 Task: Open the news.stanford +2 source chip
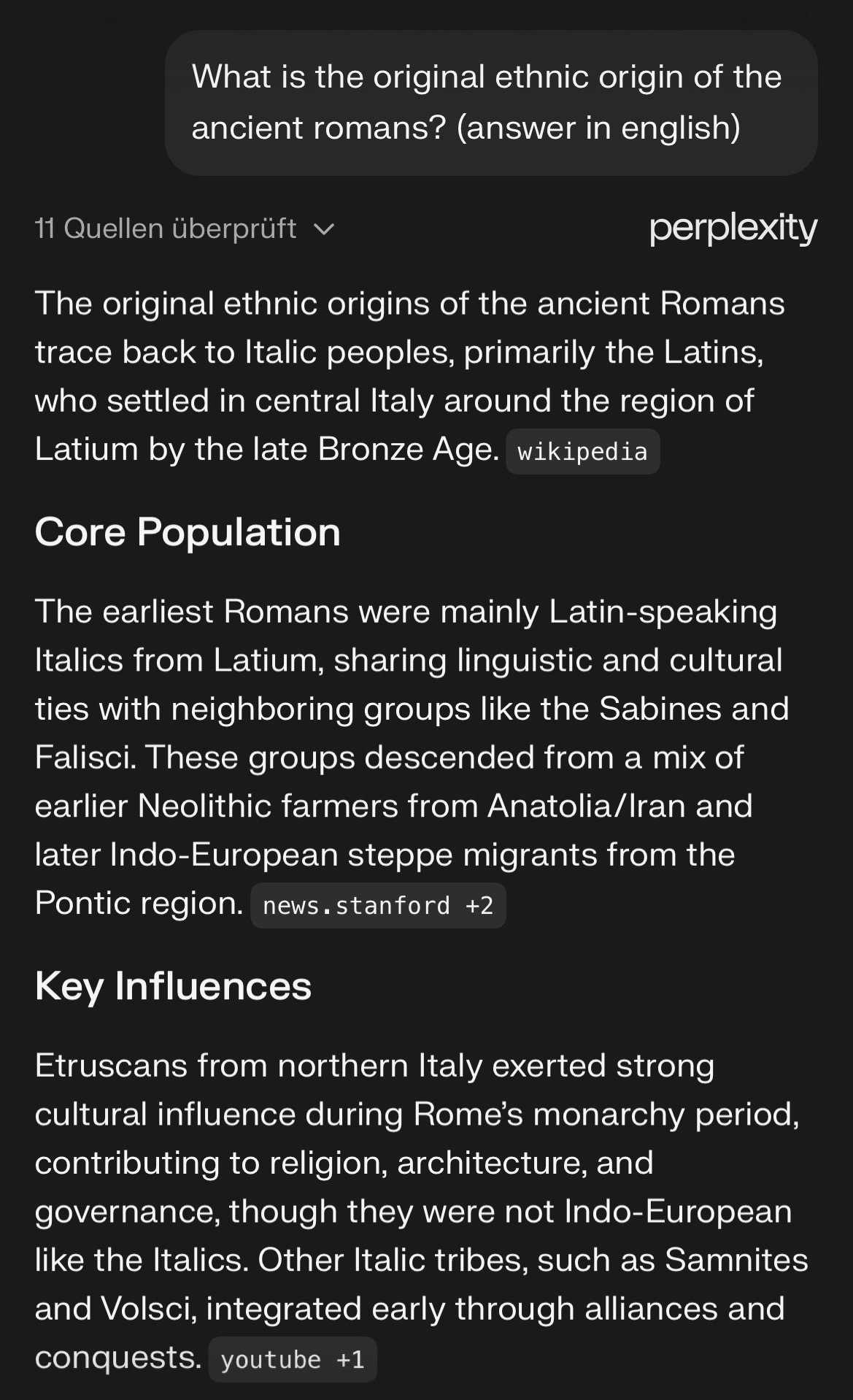click(x=378, y=906)
